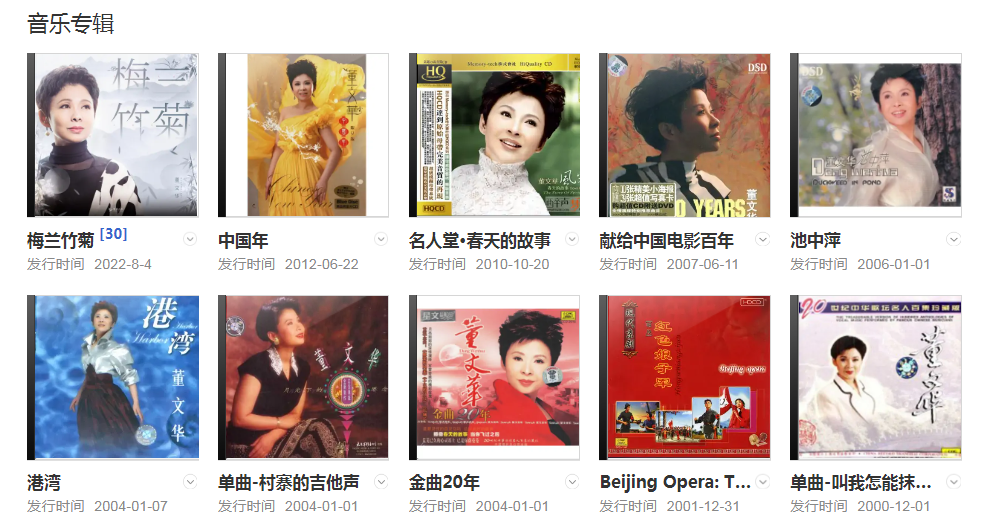1002x525 pixels.
Task: Expand details arrow beside 池中萍
Action: pyautogui.click(x=953, y=239)
